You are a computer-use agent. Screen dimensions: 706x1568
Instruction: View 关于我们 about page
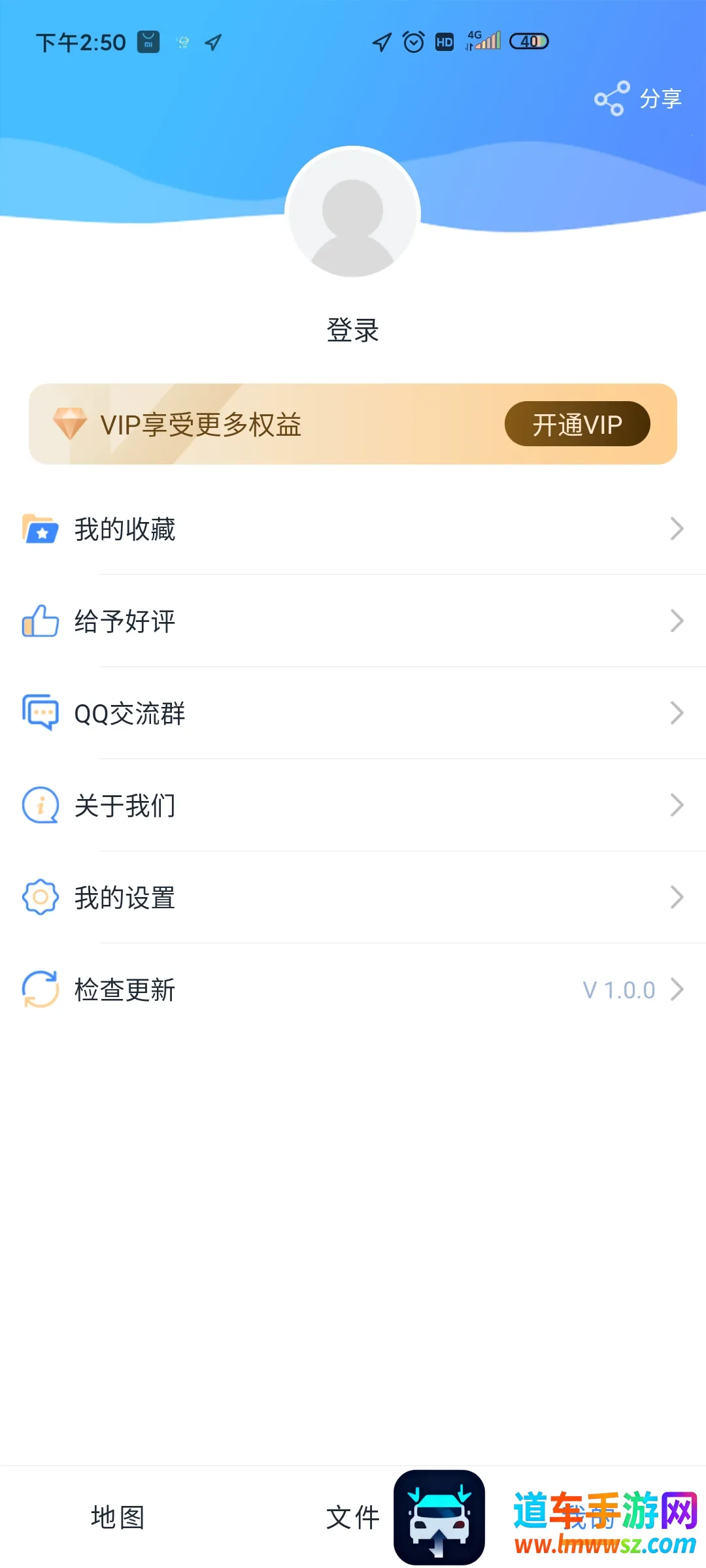(x=353, y=806)
